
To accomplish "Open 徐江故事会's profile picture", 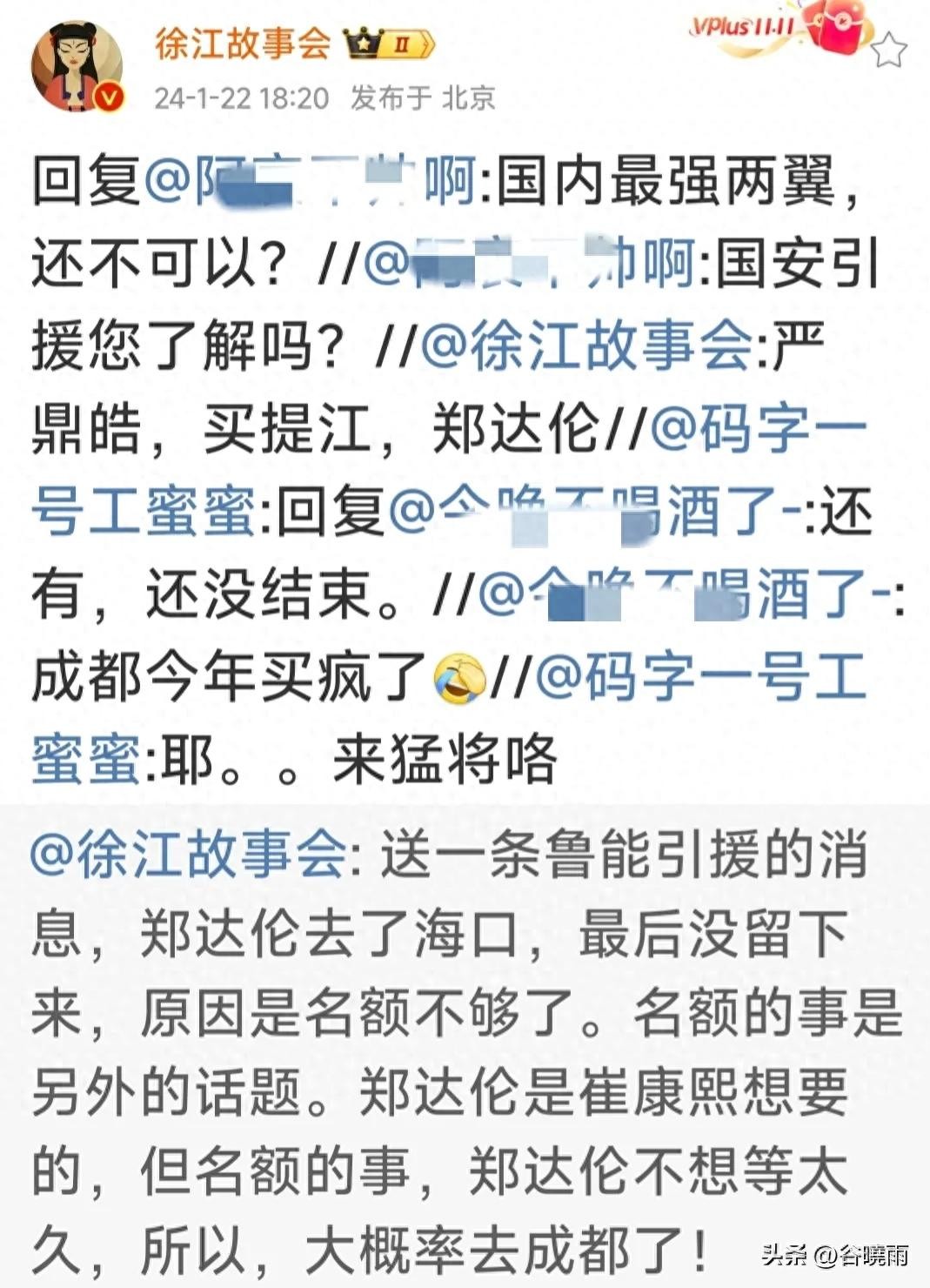I will coord(77,68).
